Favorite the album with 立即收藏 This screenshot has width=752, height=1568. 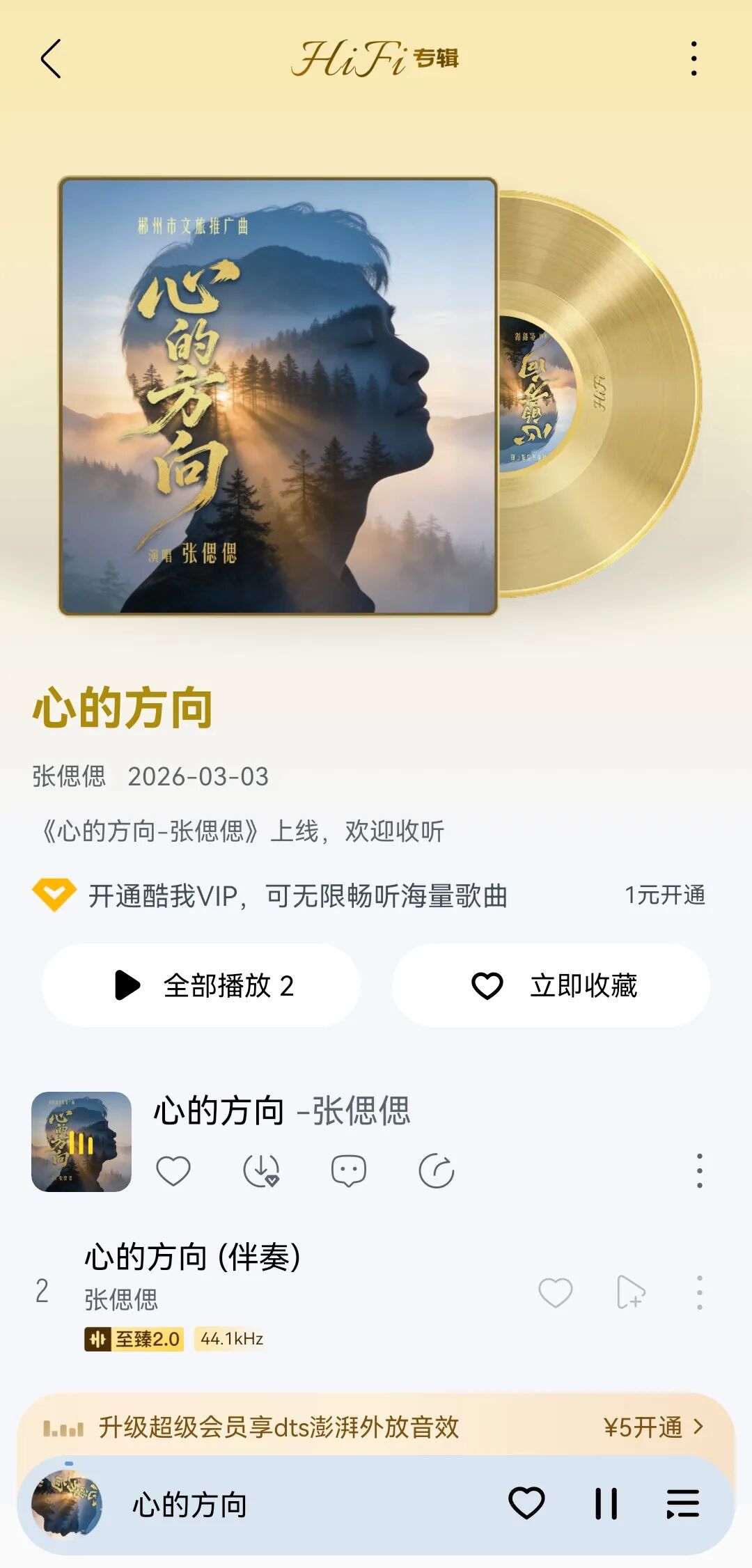551,985
